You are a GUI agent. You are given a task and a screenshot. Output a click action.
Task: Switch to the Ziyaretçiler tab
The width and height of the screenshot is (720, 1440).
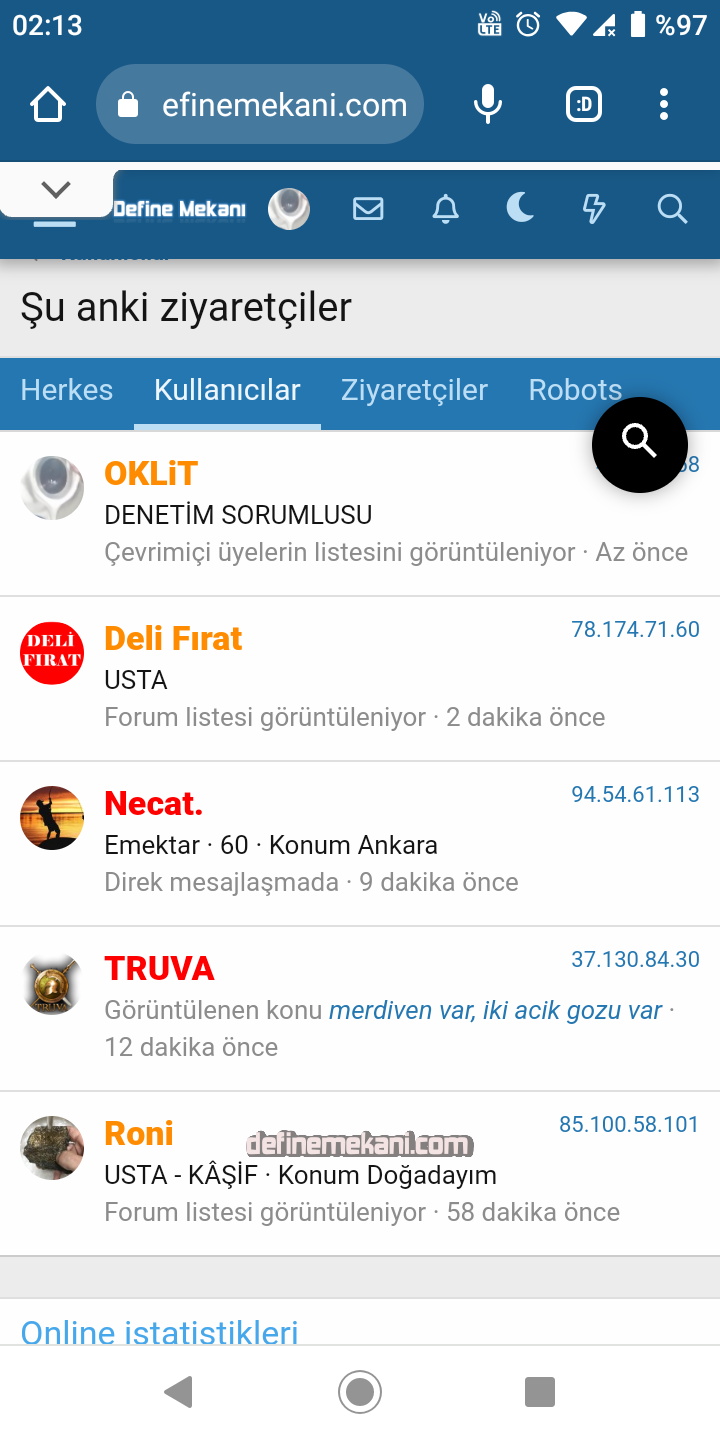tap(414, 390)
